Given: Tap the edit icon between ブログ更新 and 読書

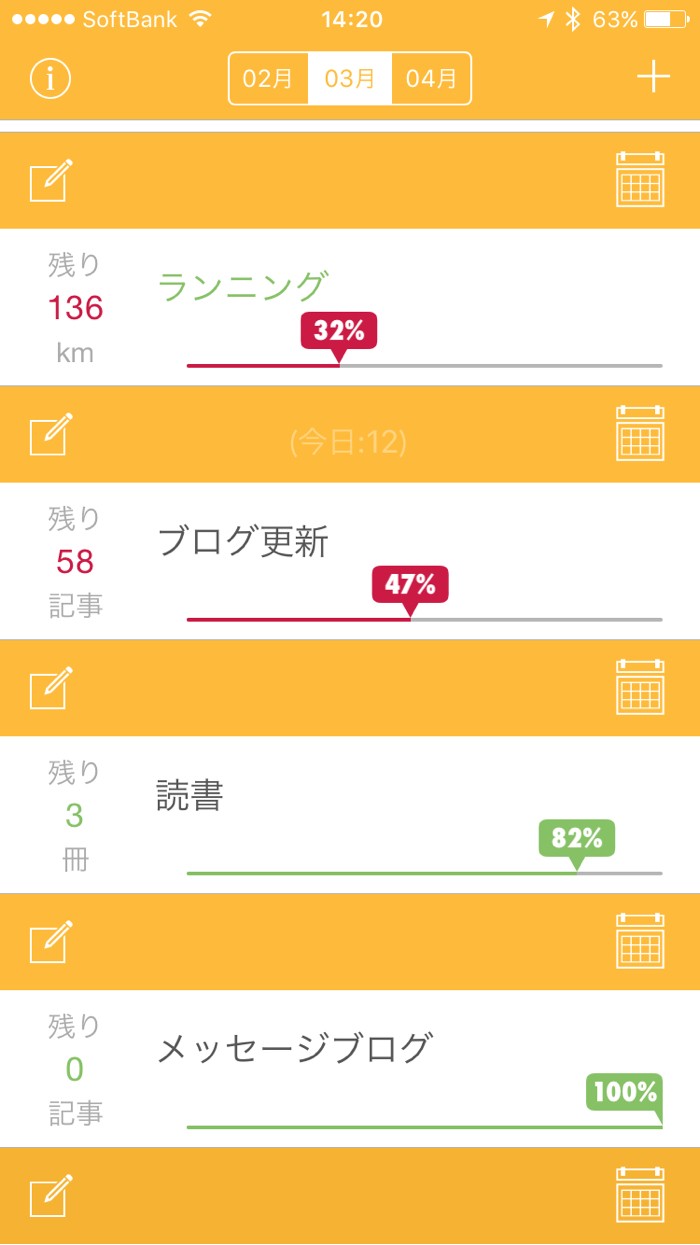Looking at the screenshot, I should click(x=51, y=688).
